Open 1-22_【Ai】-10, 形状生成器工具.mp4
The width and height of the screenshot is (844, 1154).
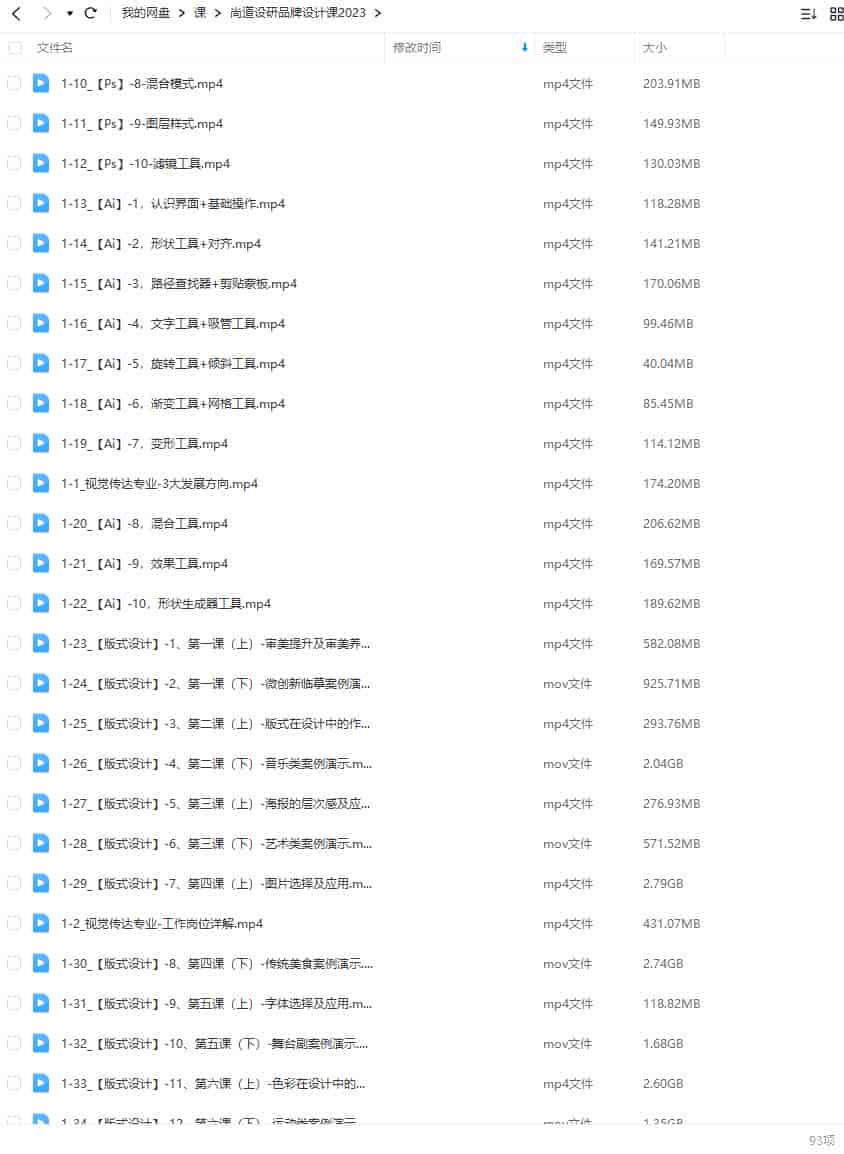pos(166,603)
